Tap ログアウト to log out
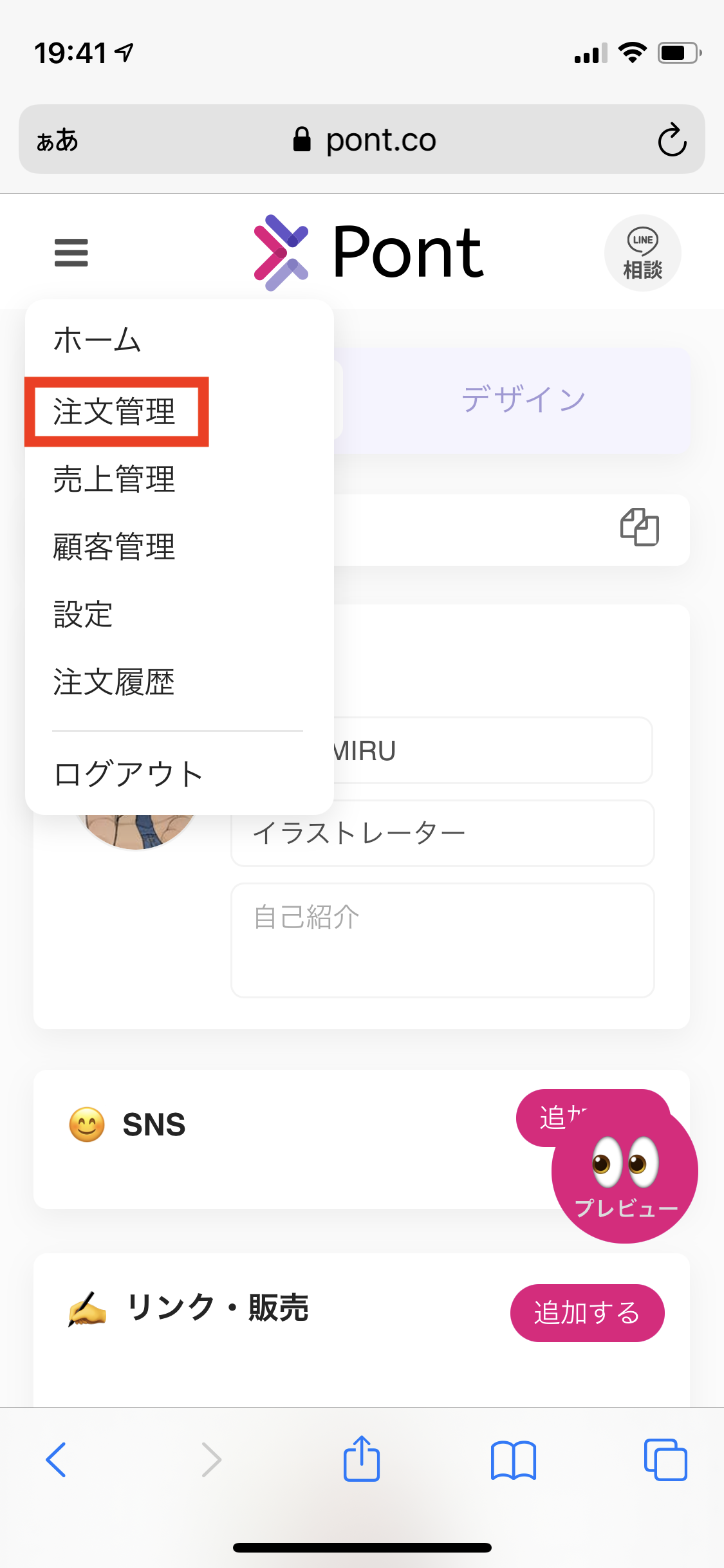This screenshot has width=724, height=1568. coord(128,774)
